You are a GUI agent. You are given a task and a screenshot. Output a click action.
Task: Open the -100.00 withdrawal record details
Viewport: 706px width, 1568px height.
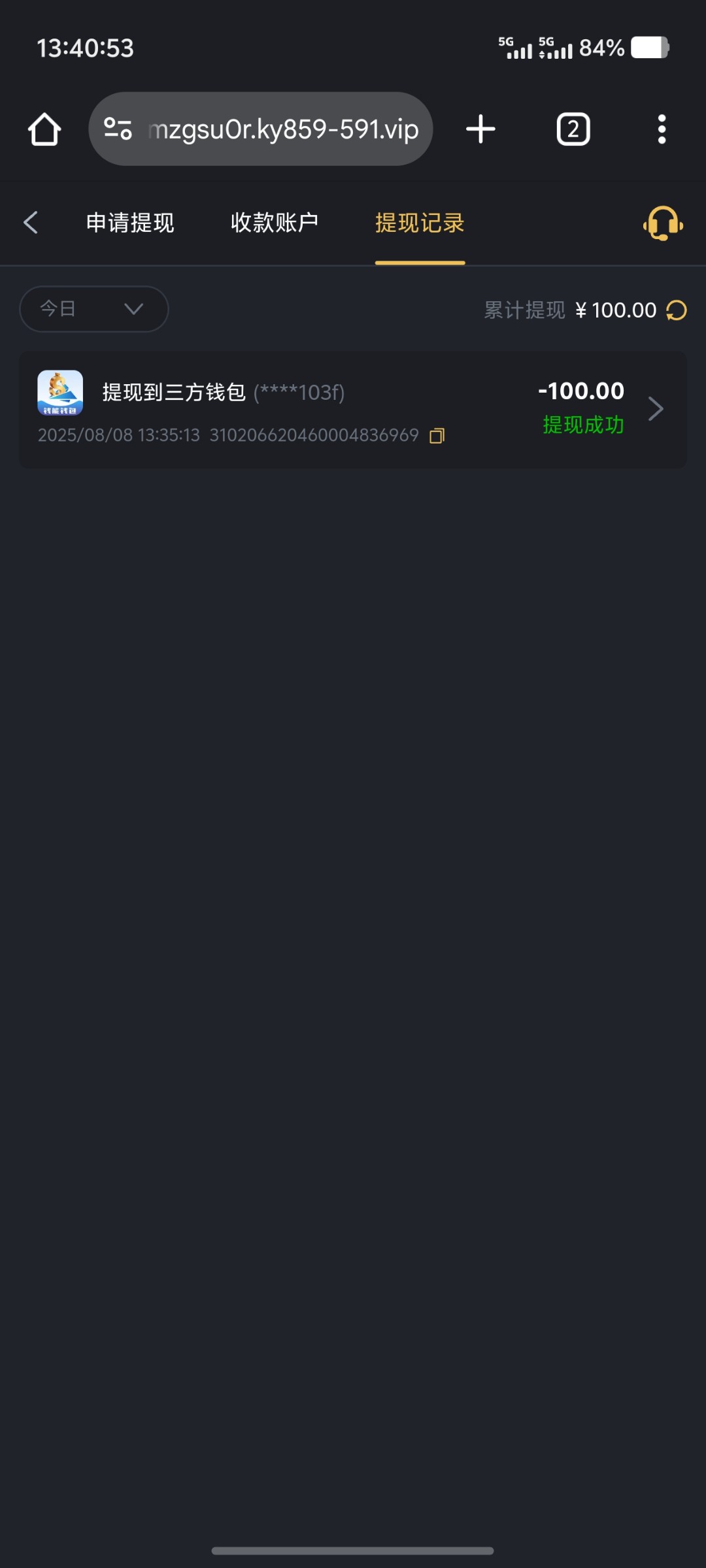tap(655, 409)
